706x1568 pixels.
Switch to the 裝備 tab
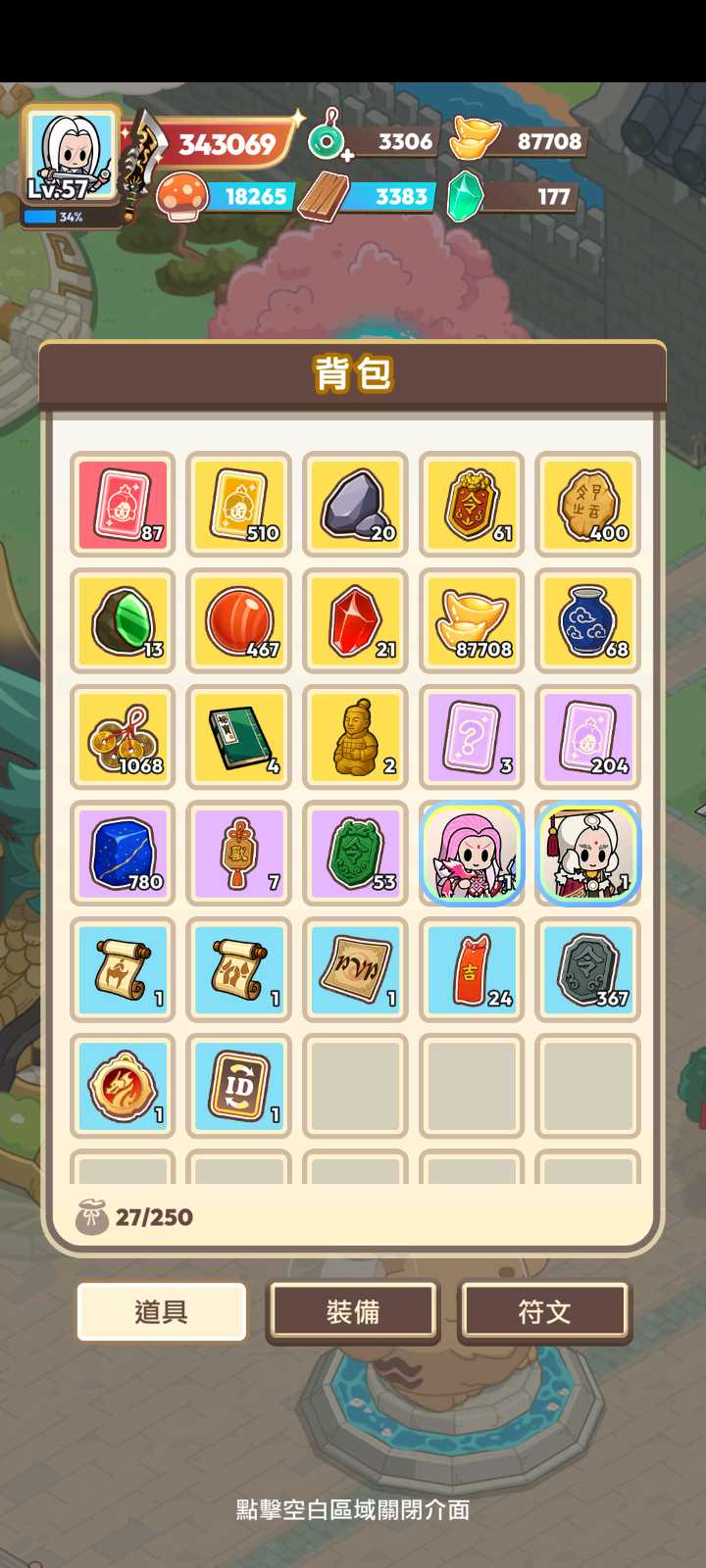353,1311
